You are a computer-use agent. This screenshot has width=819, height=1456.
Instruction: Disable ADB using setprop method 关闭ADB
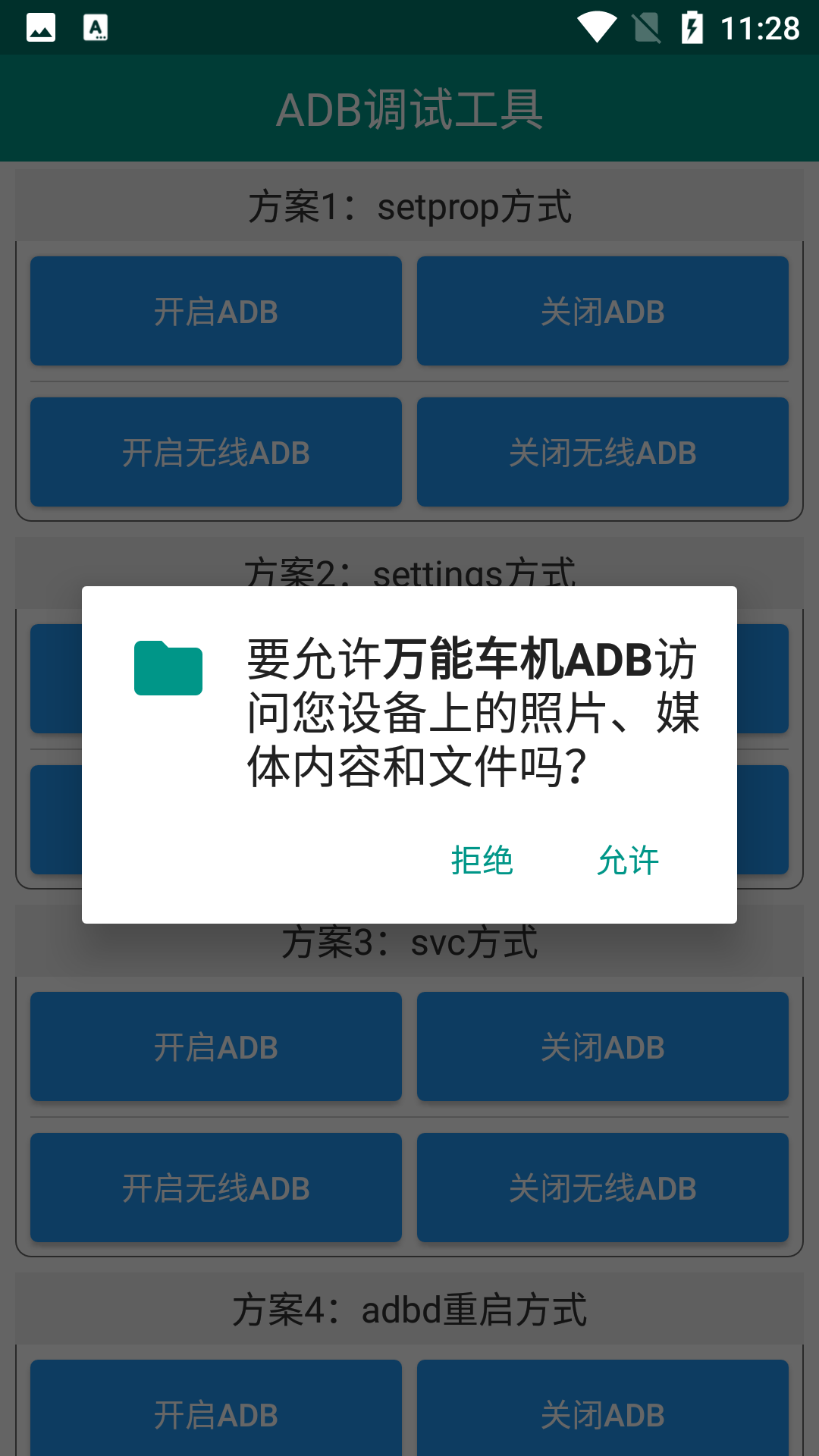[603, 310]
